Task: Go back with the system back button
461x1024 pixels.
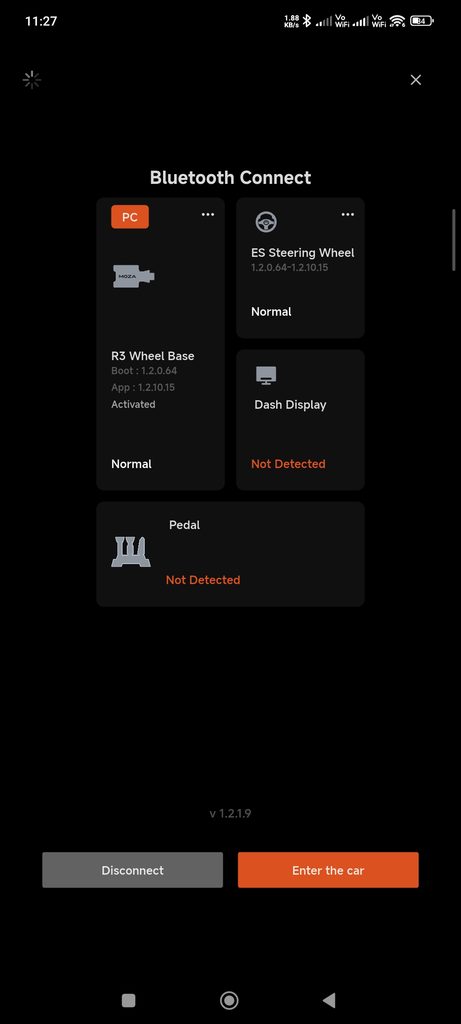Action: pos(329,1000)
